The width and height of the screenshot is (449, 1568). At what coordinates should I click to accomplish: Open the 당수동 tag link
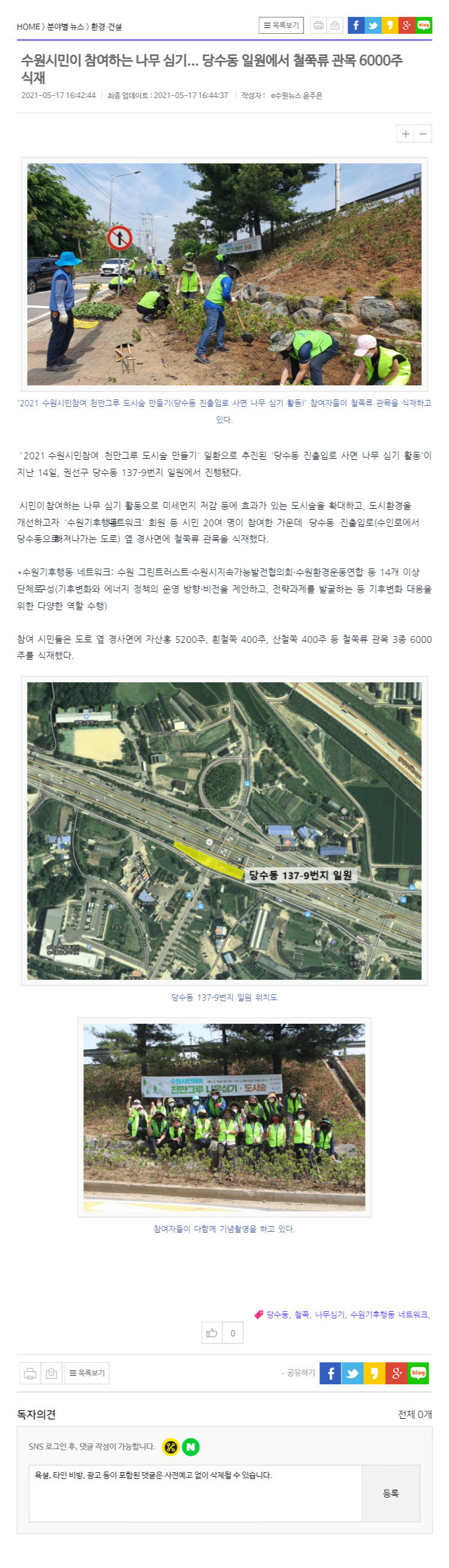[278, 1314]
